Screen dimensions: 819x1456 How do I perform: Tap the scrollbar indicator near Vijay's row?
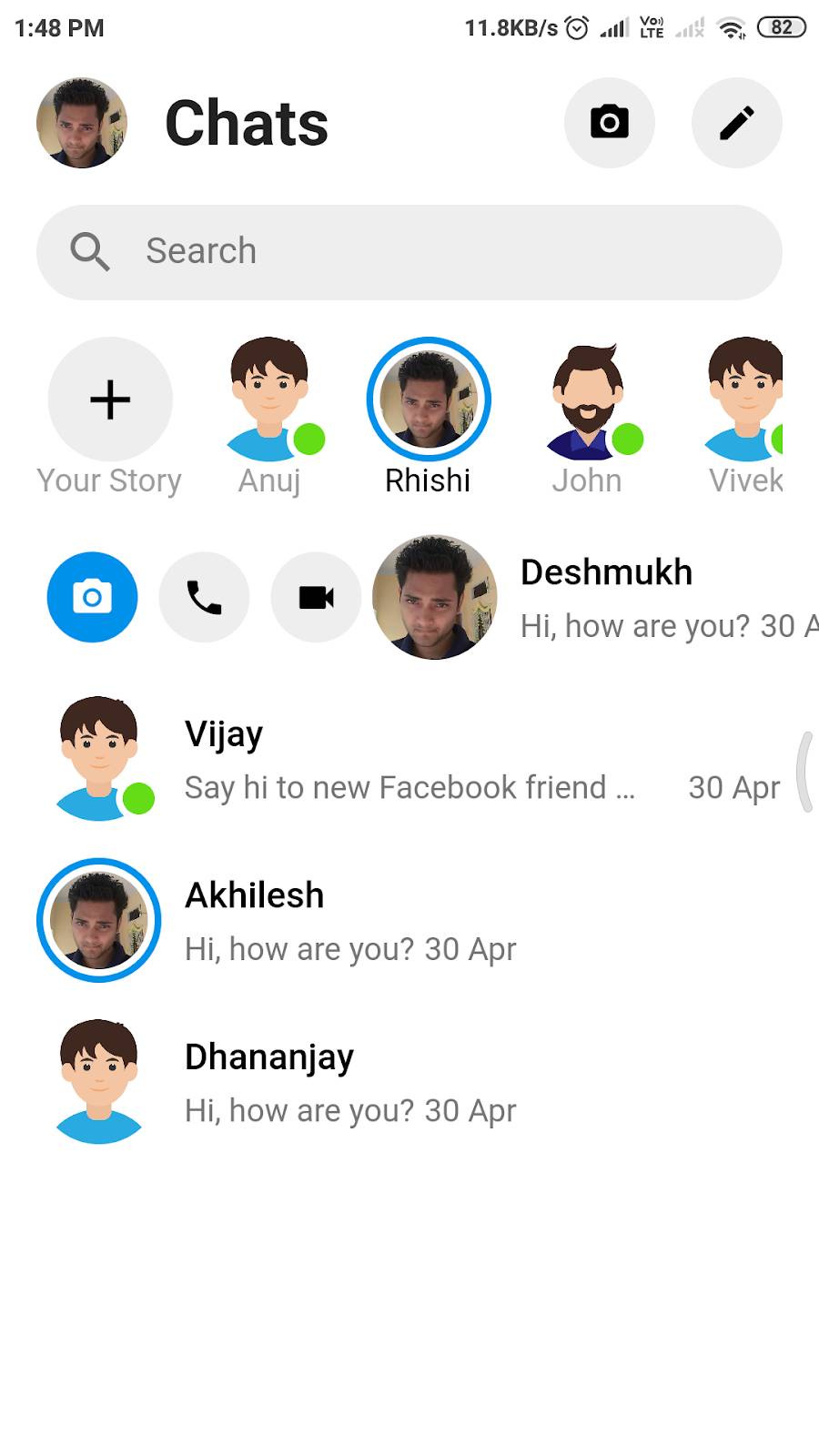pos(806,769)
